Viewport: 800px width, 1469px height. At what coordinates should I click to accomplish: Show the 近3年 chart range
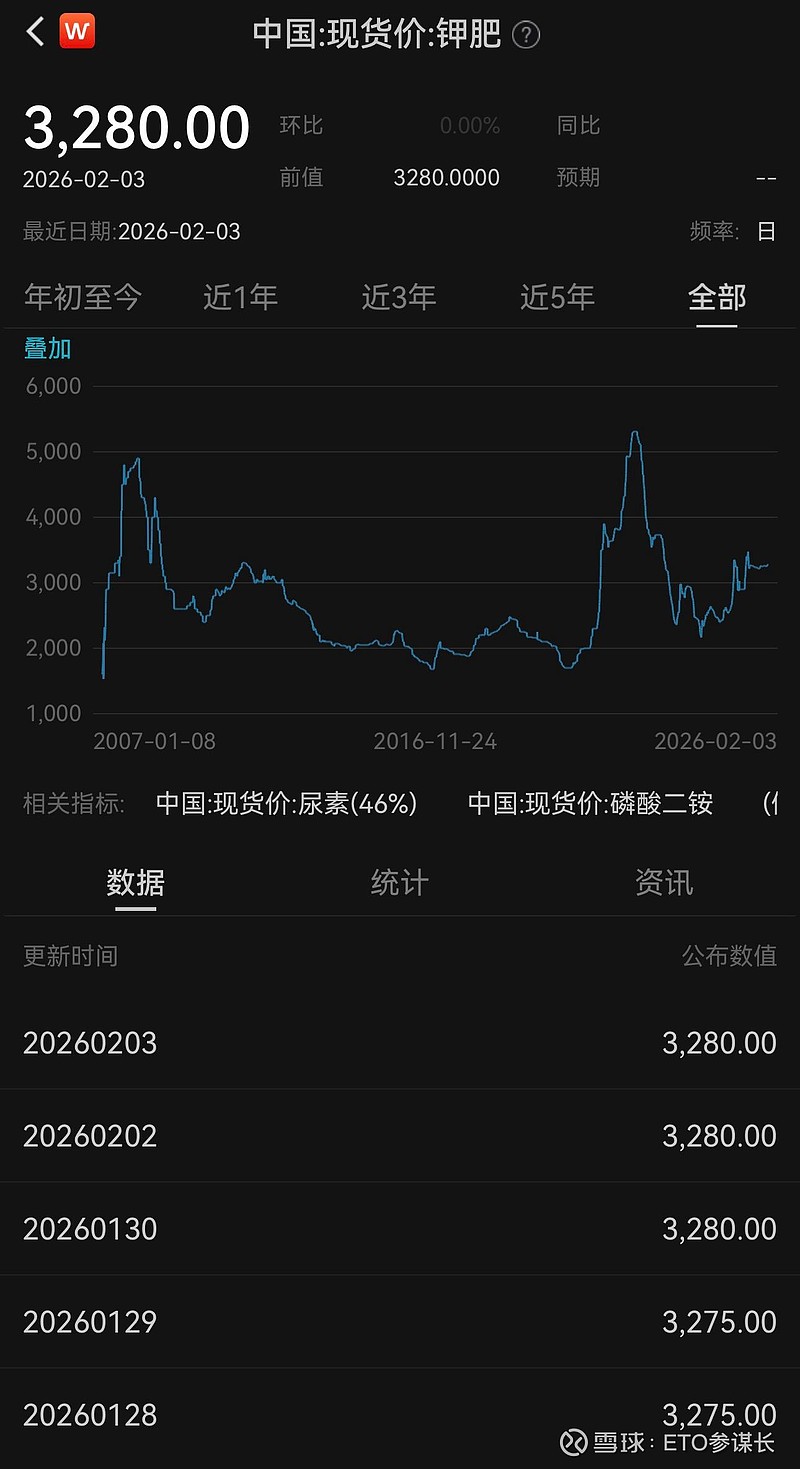(x=399, y=297)
